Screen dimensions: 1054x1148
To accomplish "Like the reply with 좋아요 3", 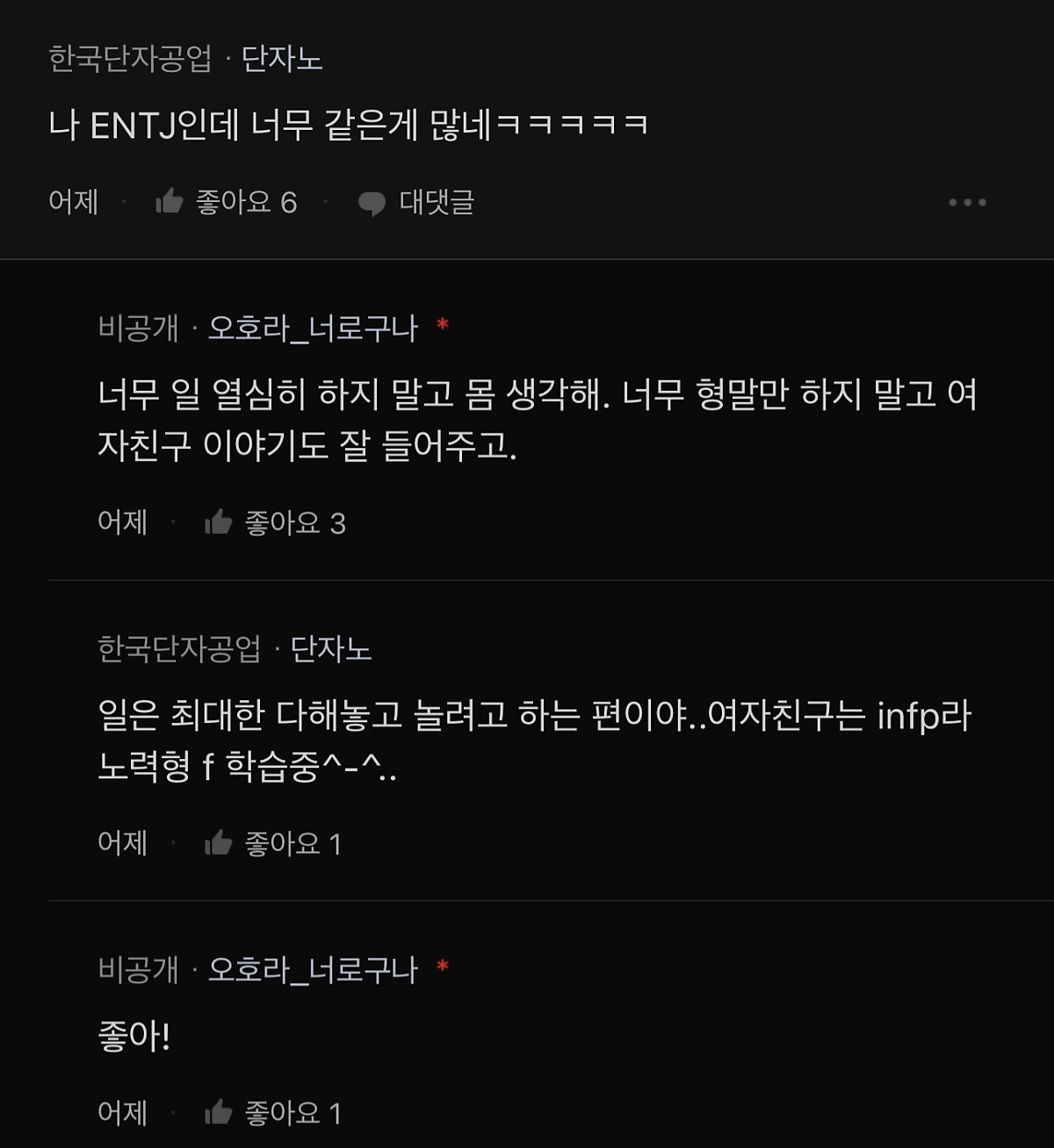I will [219, 523].
